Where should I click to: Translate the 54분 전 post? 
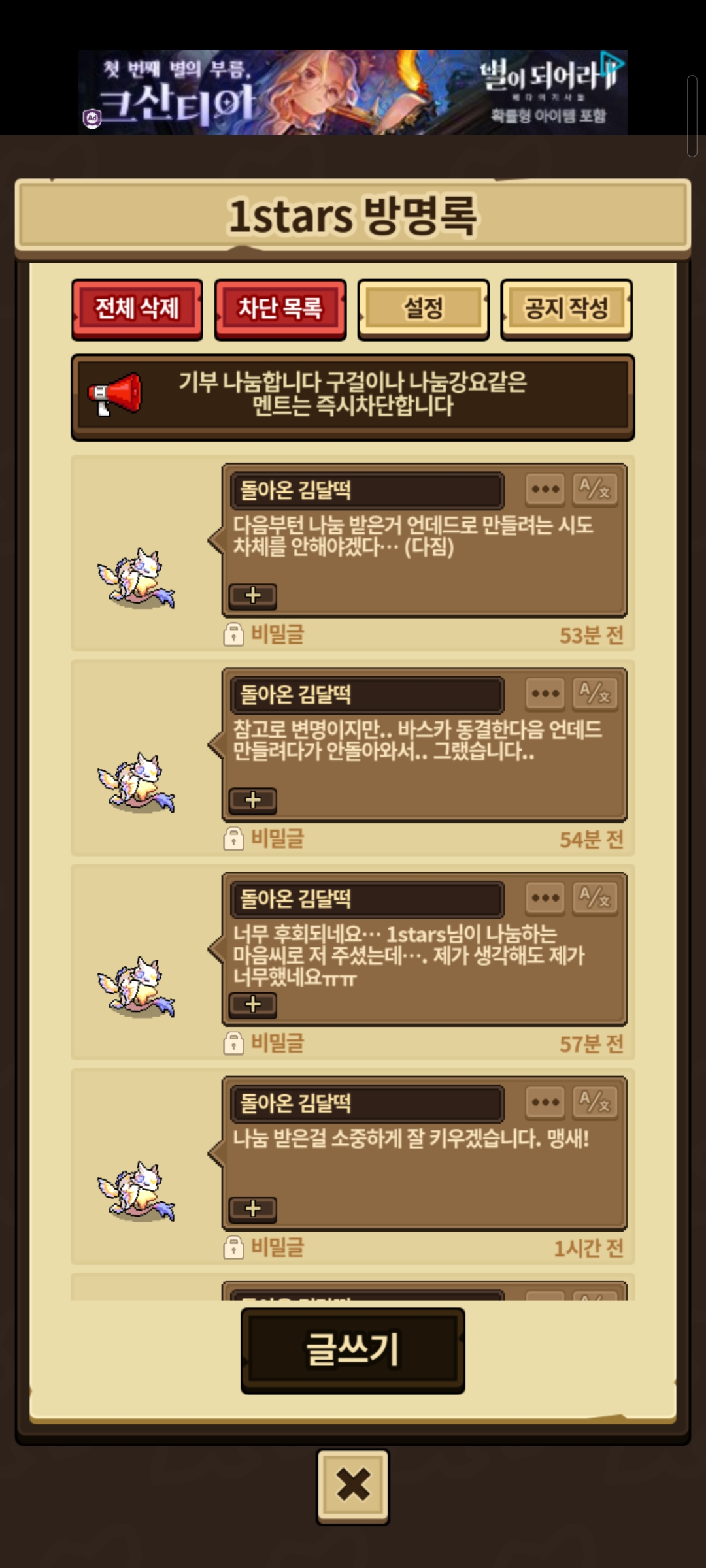tap(595, 694)
